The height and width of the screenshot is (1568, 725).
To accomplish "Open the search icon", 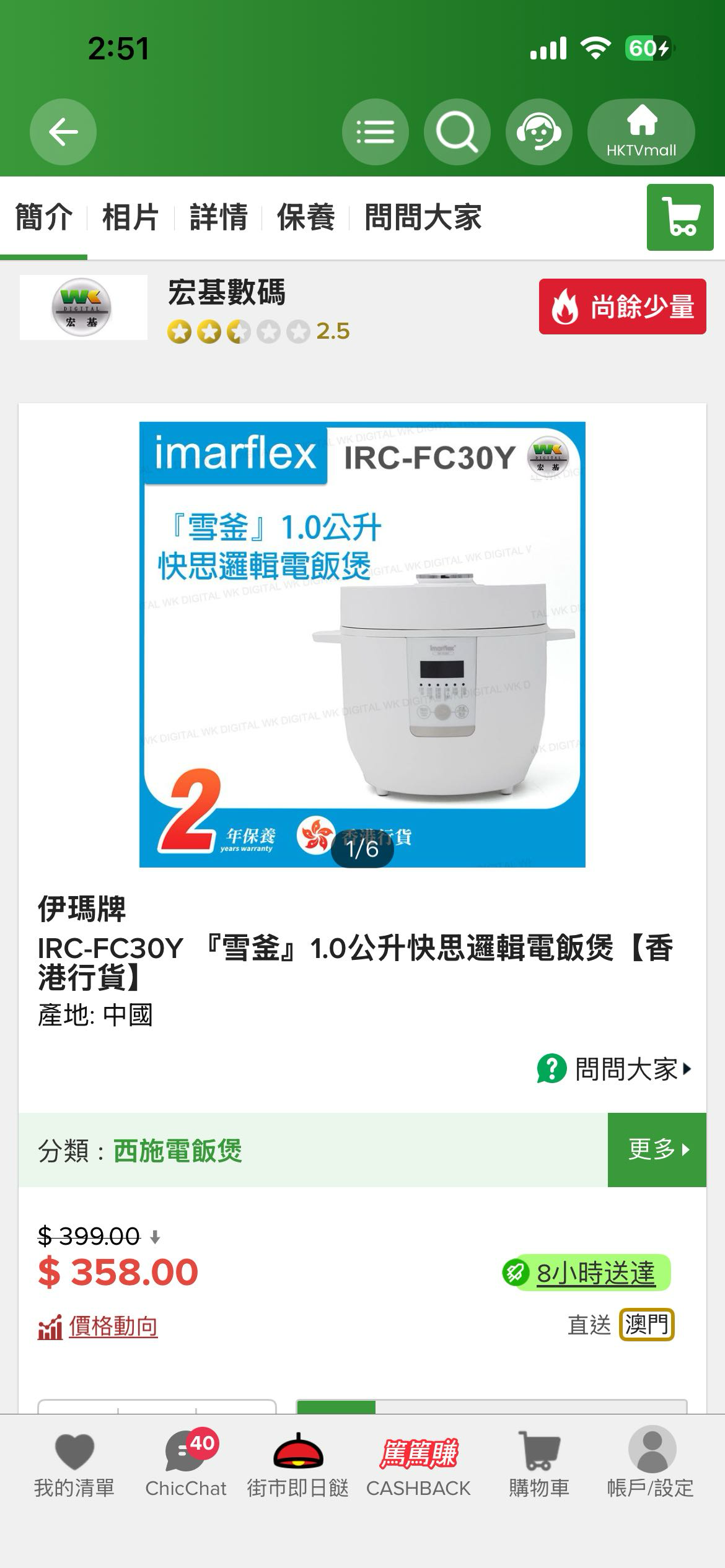I will tap(457, 131).
